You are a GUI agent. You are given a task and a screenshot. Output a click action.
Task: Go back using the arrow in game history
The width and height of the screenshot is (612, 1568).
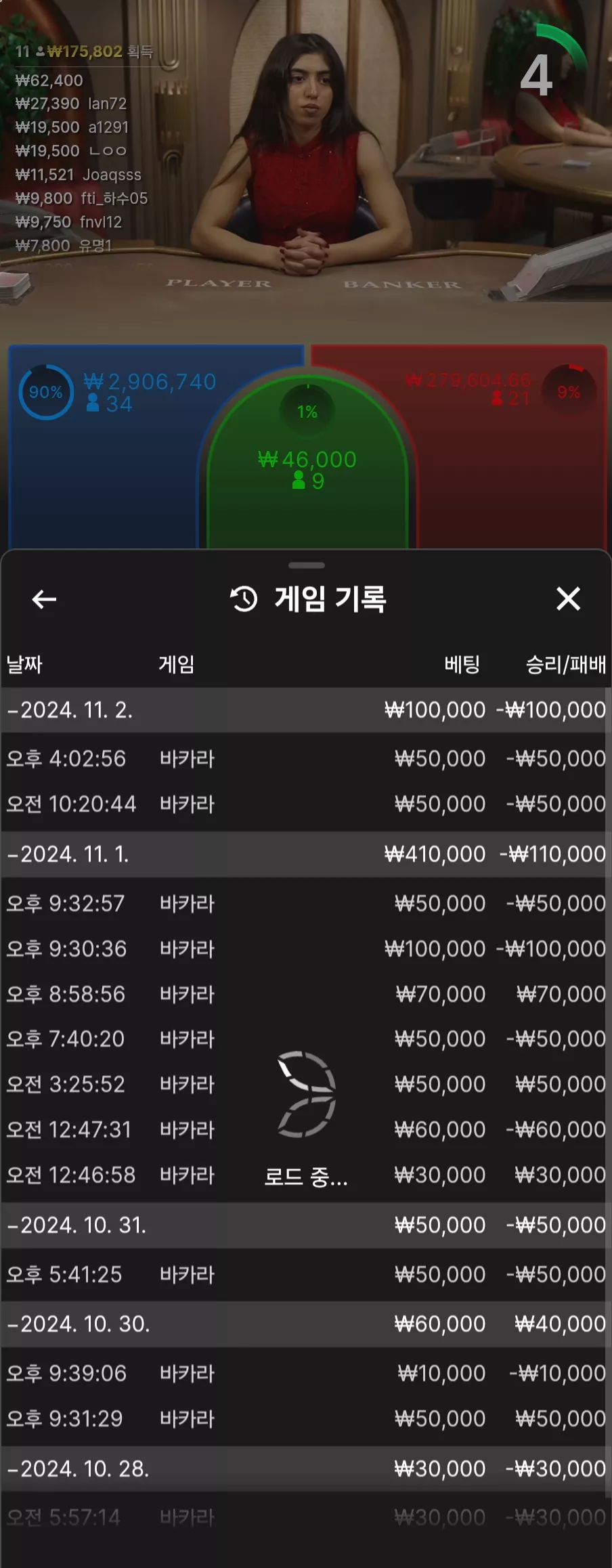[44, 599]
